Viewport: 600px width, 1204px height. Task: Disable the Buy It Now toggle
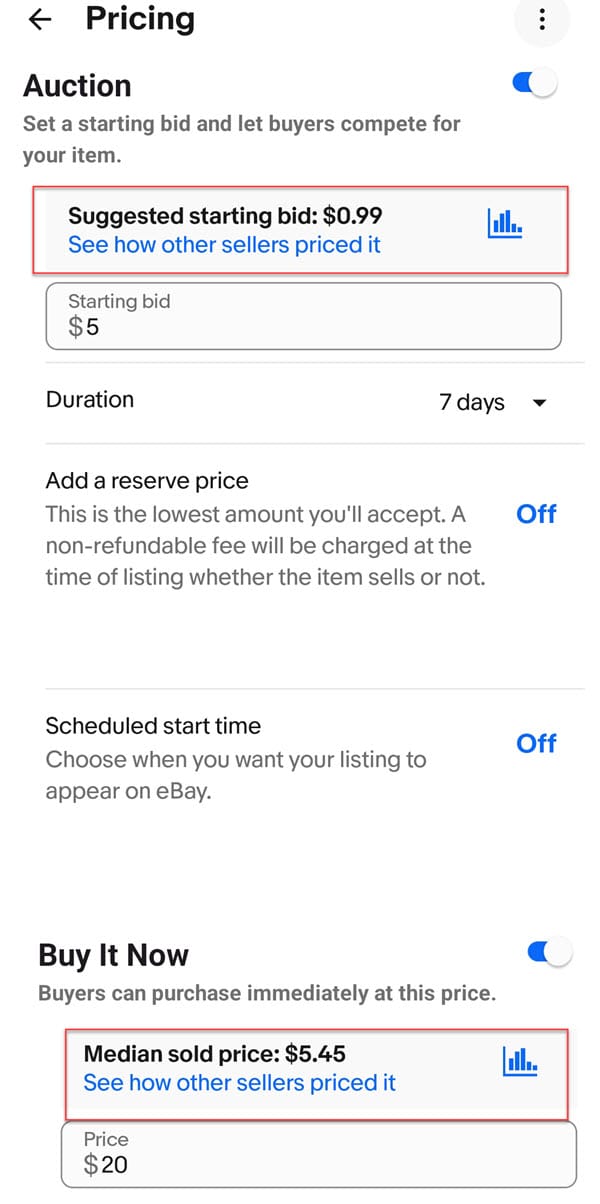pos(549,954)
